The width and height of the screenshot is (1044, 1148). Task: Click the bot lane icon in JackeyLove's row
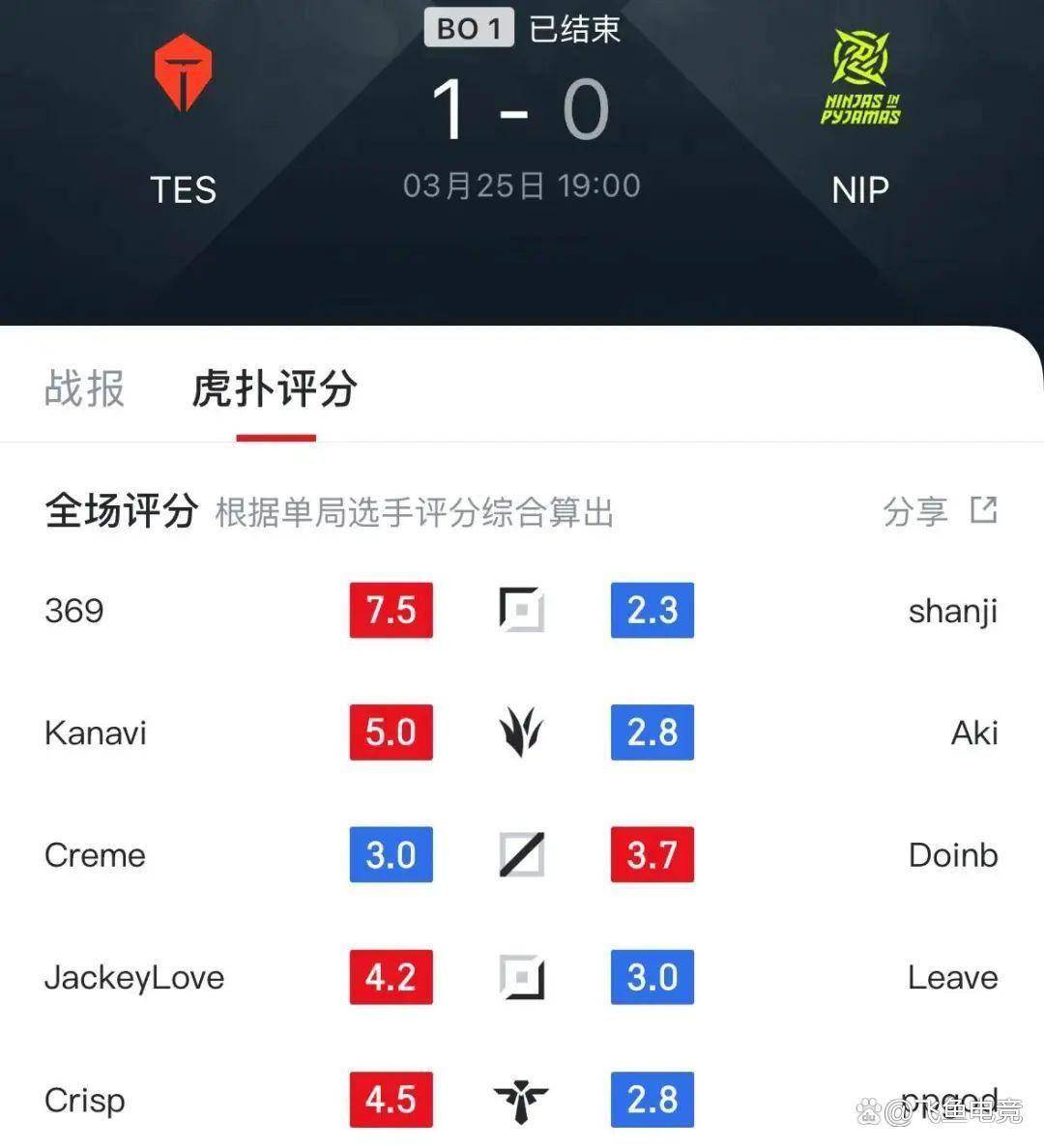point(522,977)
